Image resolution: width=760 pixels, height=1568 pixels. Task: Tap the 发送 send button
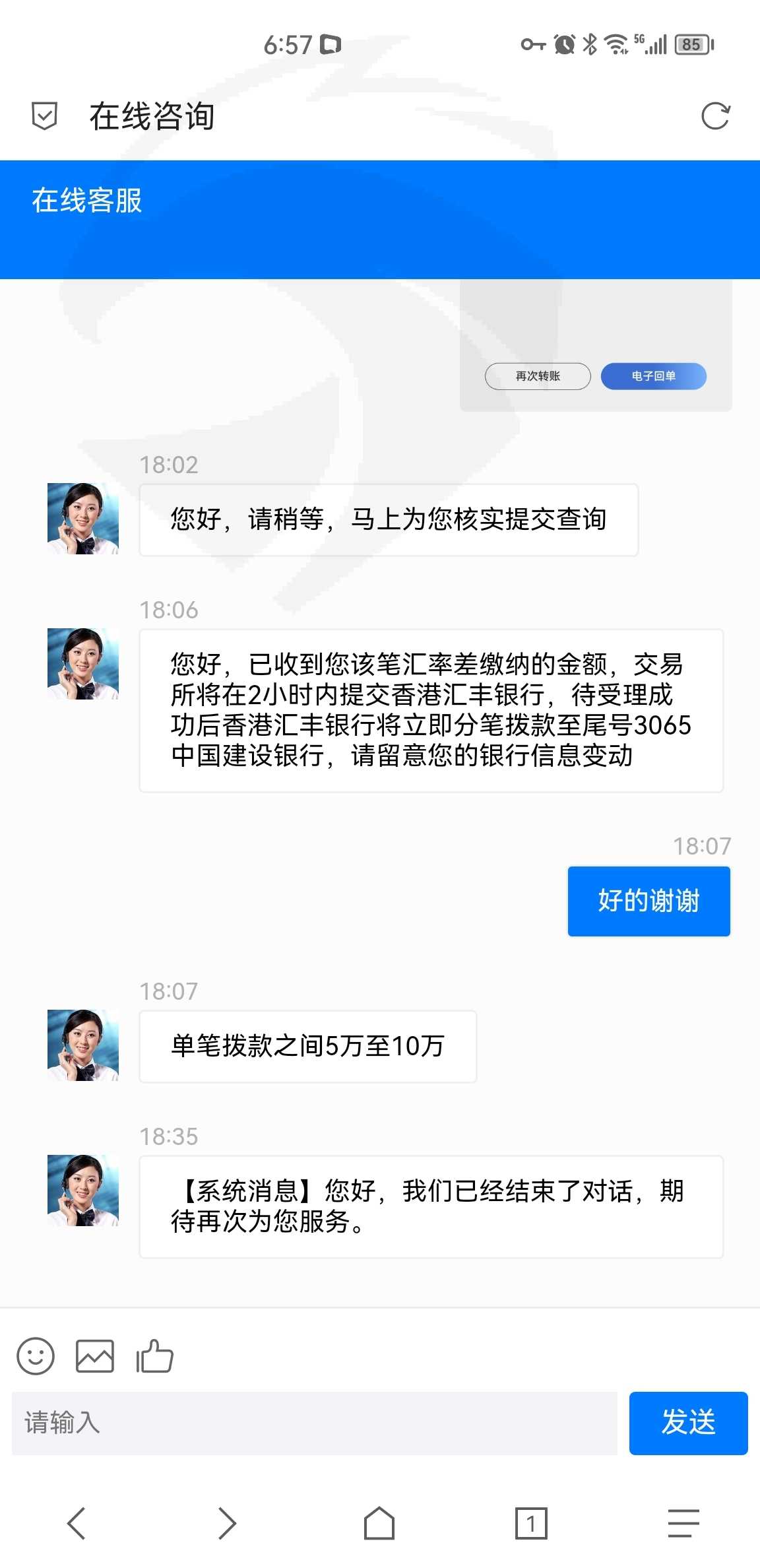pos(688,1423)
